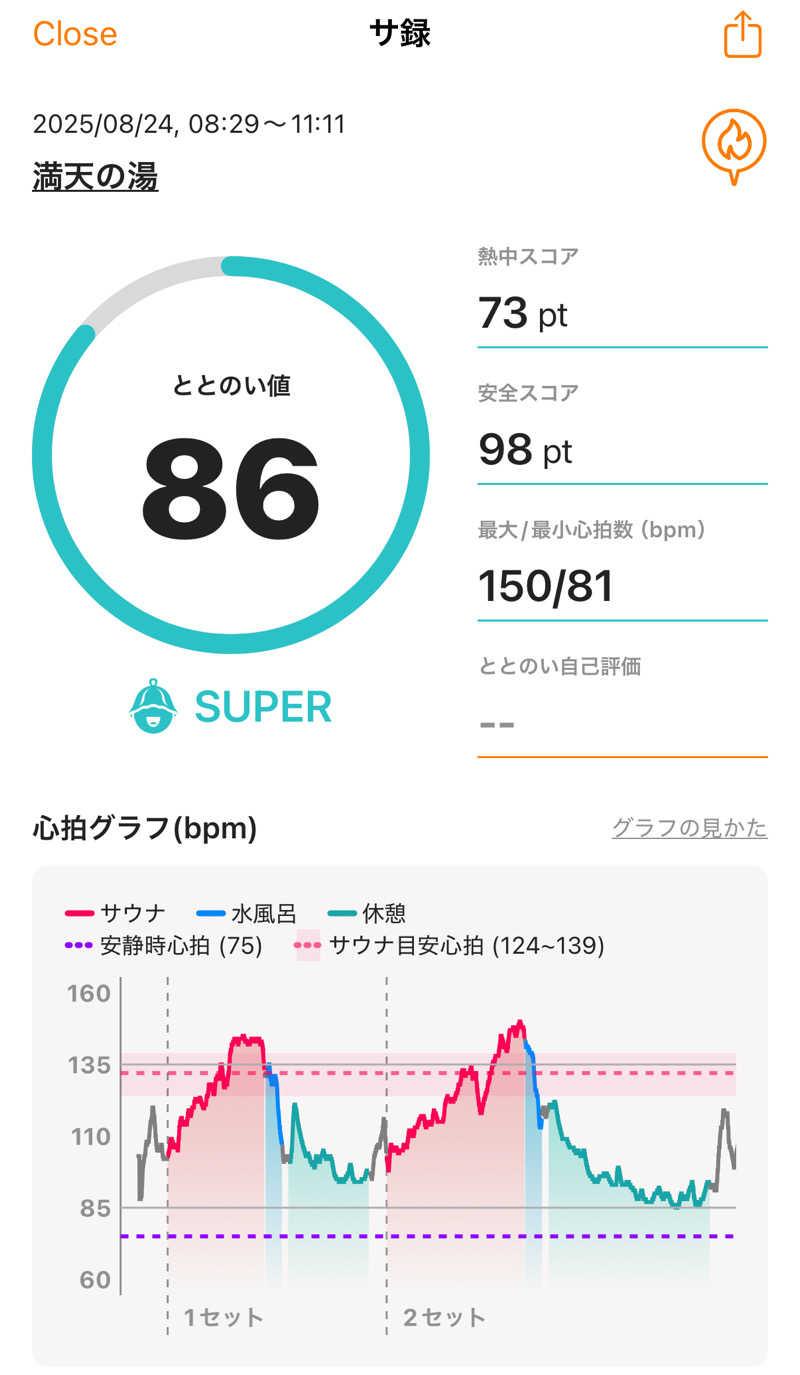The height and width of the screenshot is (1375, 800).
Task: Open グラフの見かた graph guide
Action: pos(689,828)
